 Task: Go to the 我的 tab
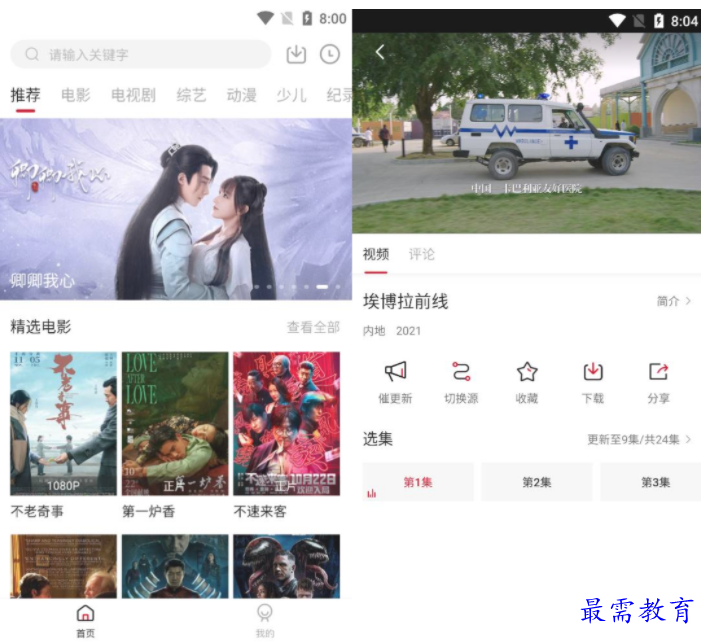coord(264,619)
